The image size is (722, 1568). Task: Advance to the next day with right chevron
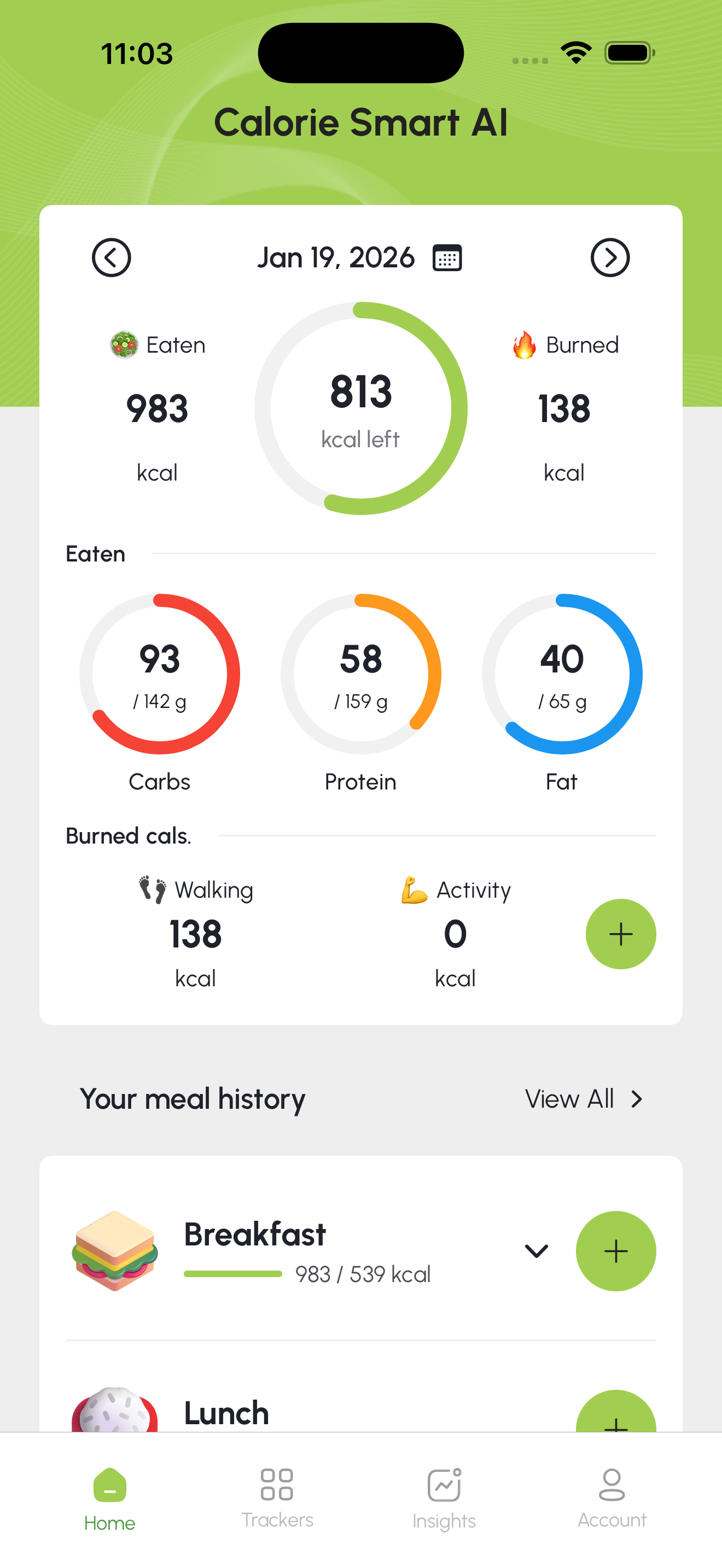tap(610, 258)
